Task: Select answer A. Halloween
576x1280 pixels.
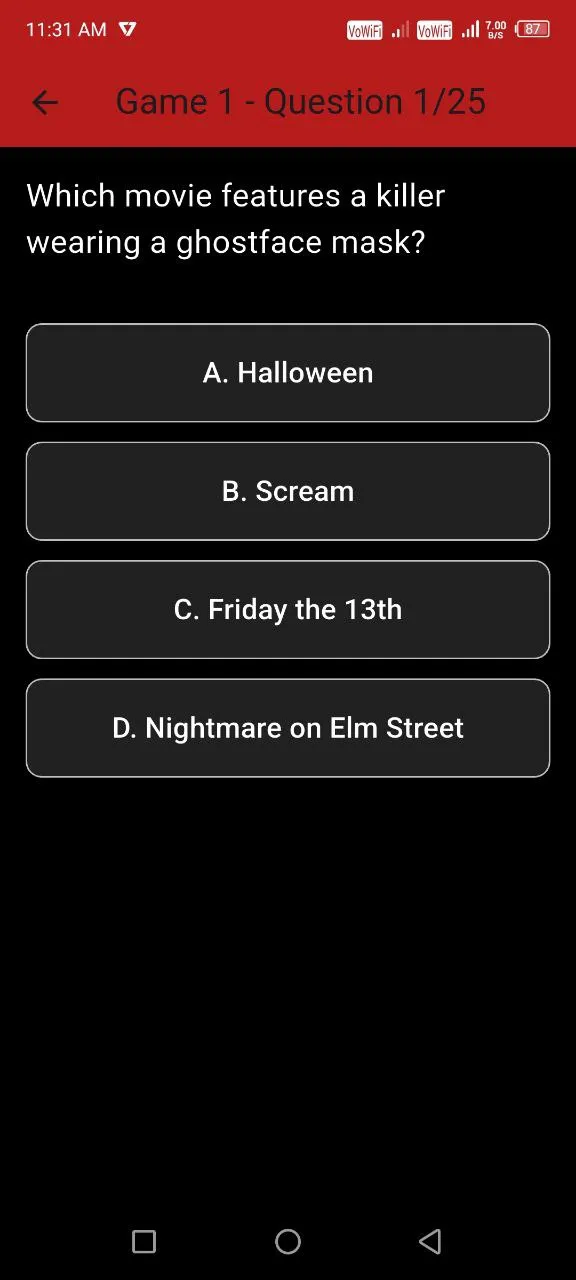Action: tap(288, 373)
